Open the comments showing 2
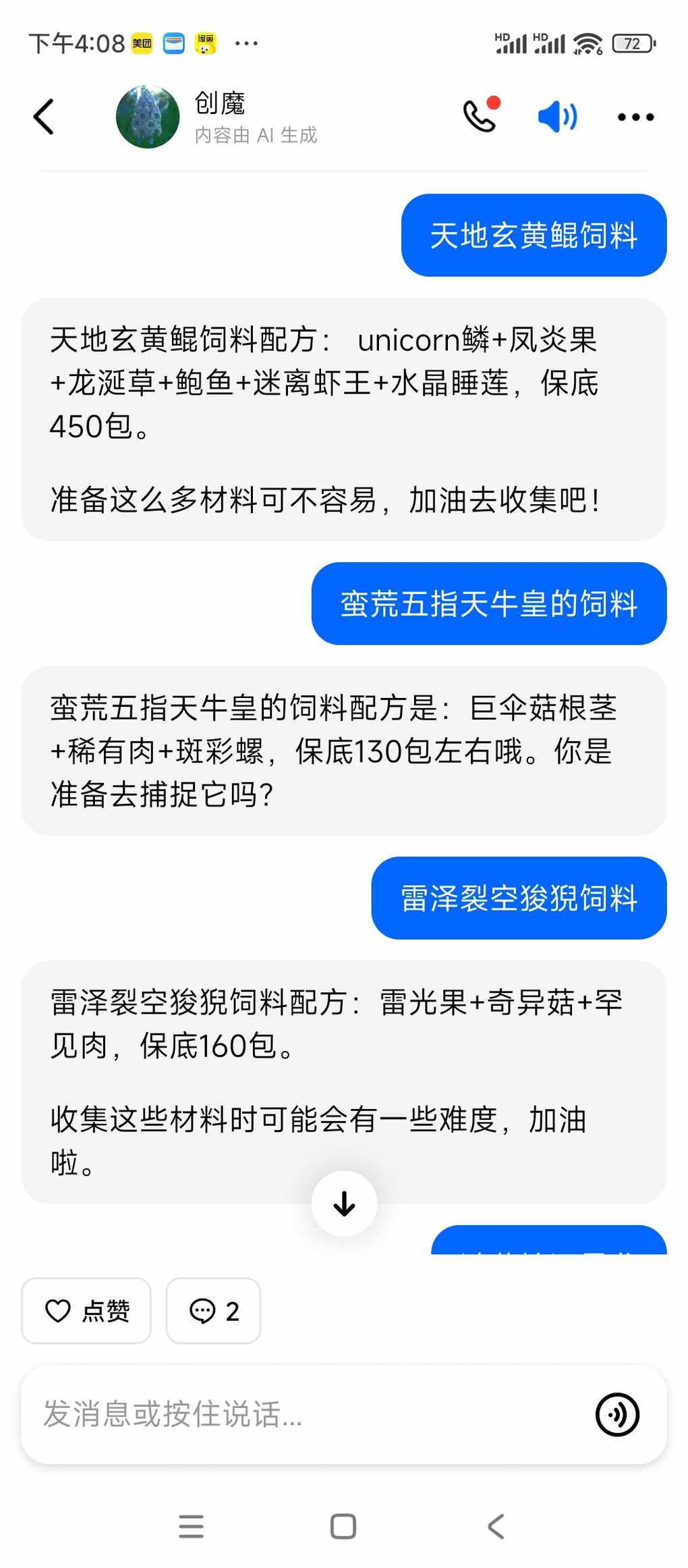This screenshot has width=688, height=1568. point(213,1310)
